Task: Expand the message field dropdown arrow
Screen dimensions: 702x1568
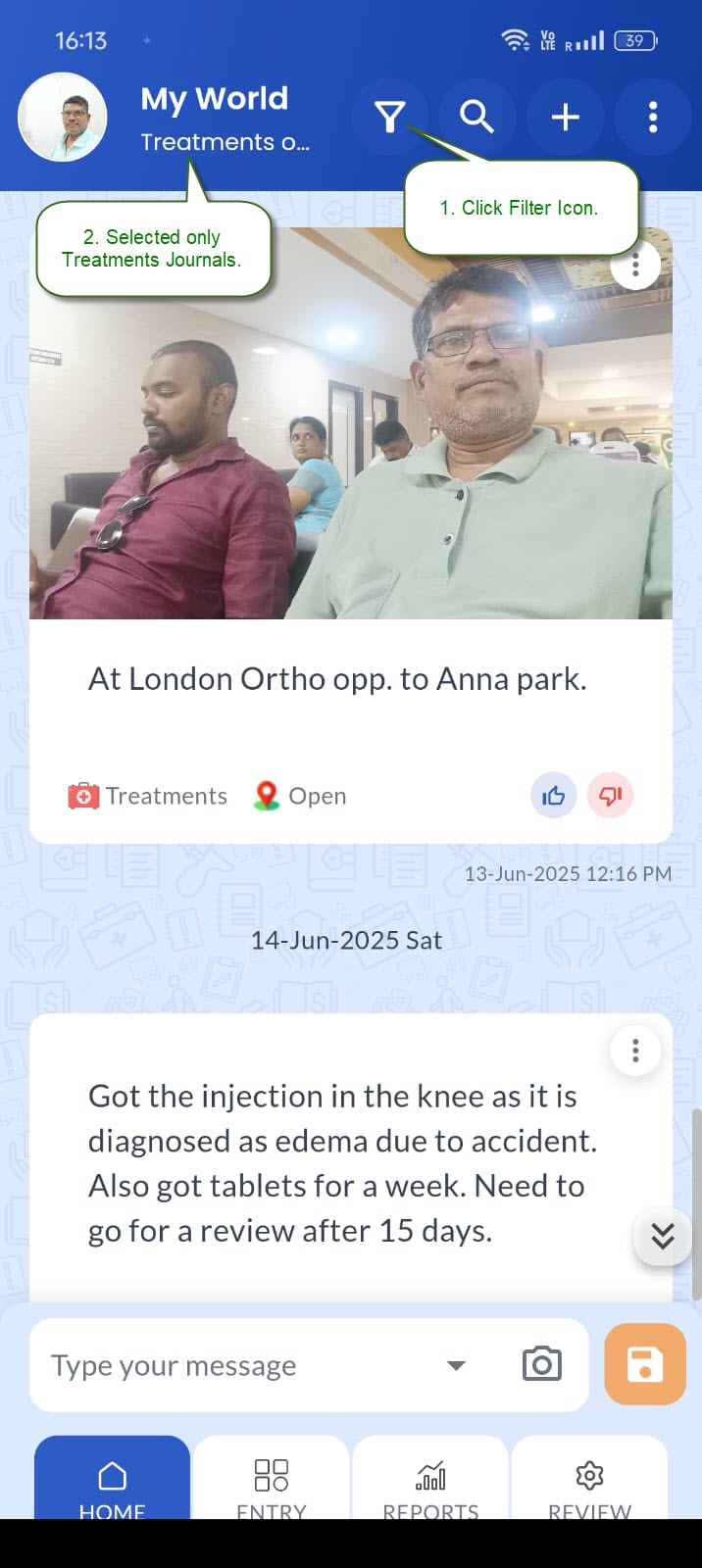Action: (456, 1365)
